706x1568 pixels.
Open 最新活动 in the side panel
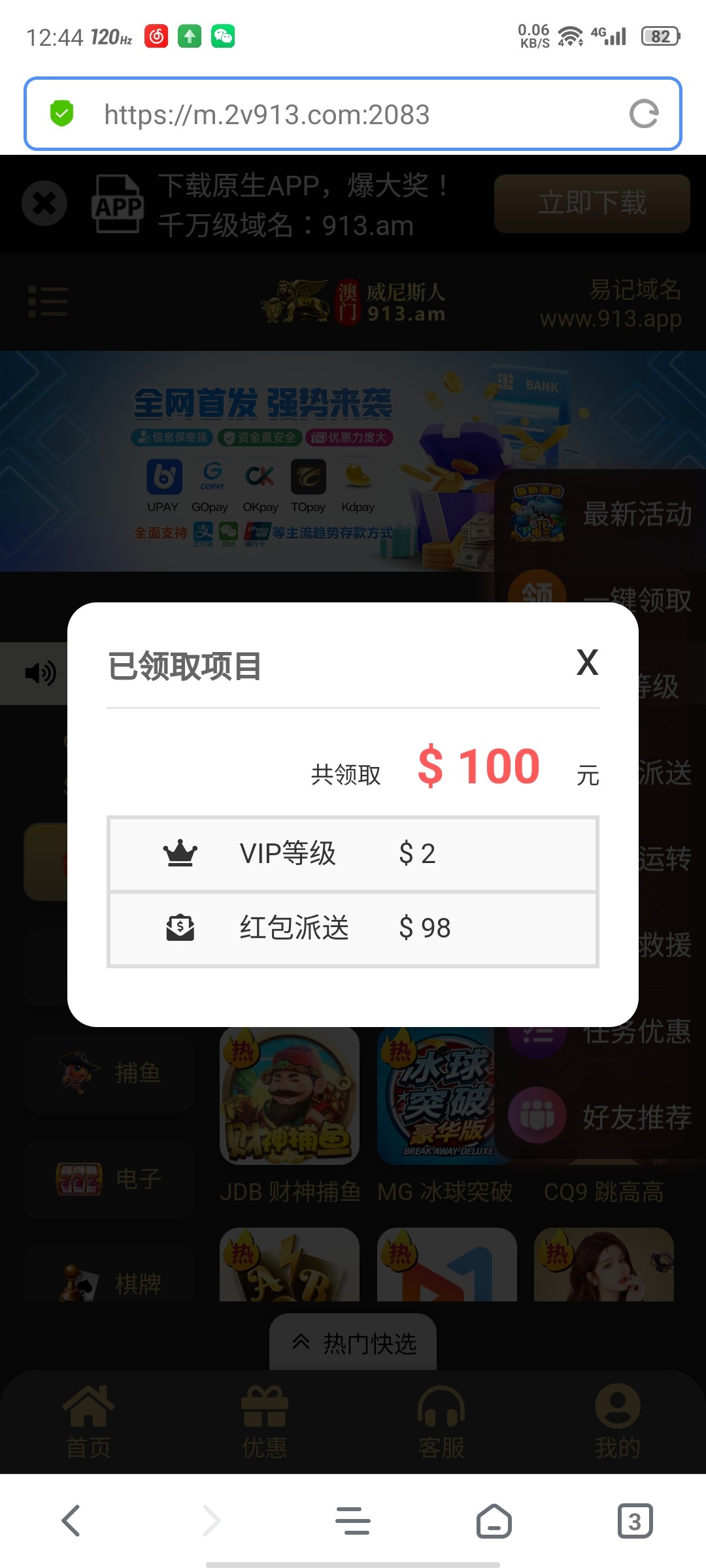(x=601, y=514)
